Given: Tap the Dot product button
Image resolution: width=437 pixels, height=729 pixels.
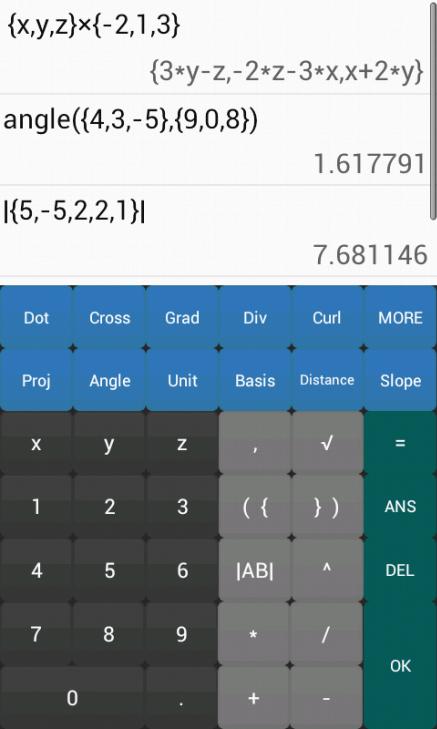Looking at the screenshot, I should 36,318.
